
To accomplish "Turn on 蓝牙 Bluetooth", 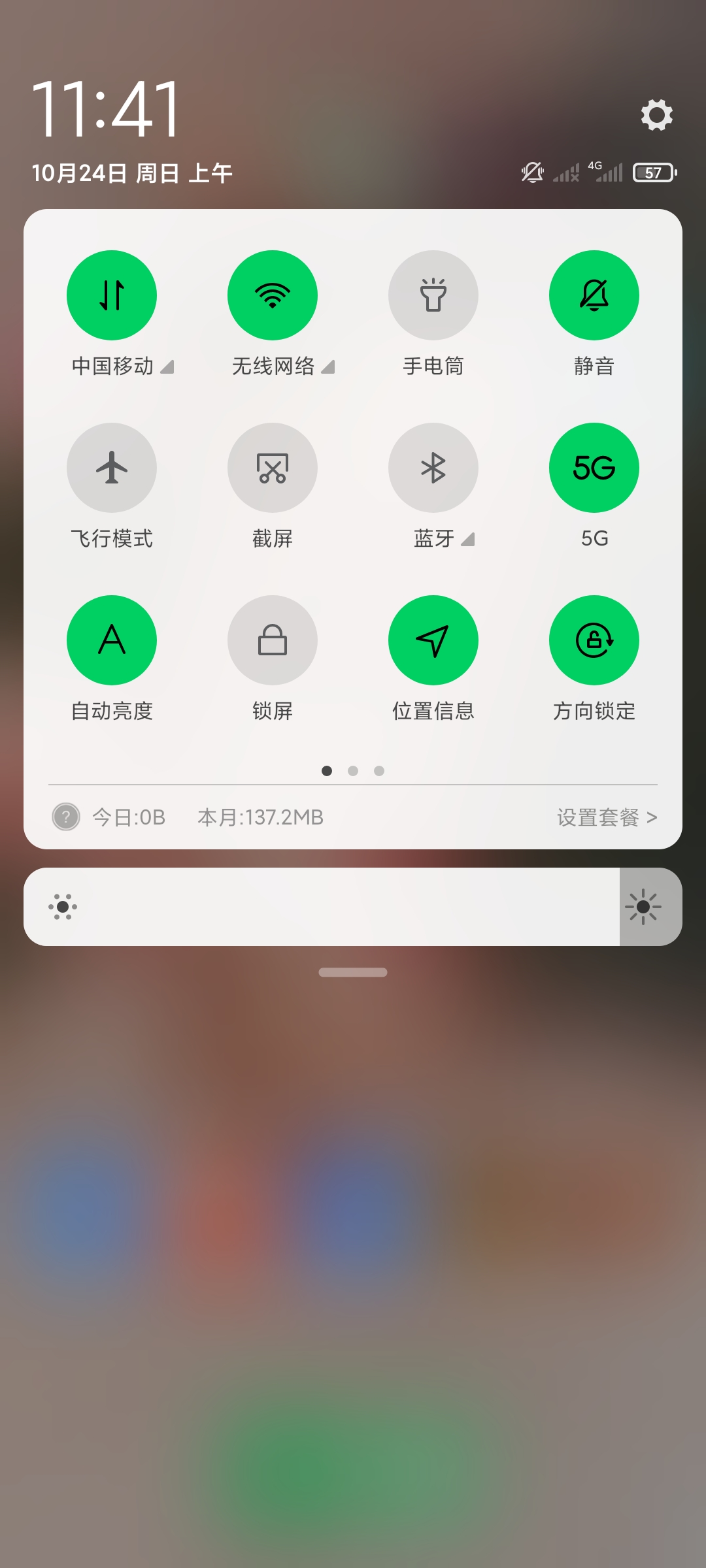I will [433, 468].
